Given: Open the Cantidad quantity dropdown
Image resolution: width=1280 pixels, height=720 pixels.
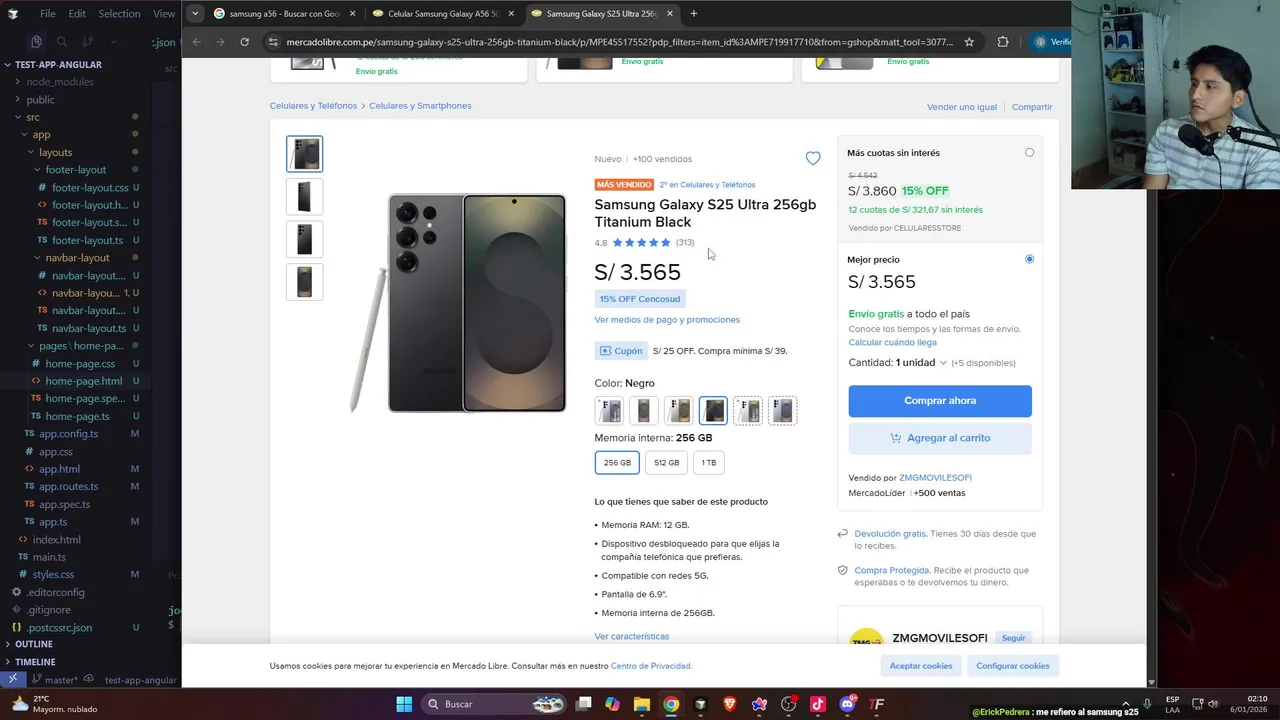Looking at the screenshot, I should tap(920, 363).
